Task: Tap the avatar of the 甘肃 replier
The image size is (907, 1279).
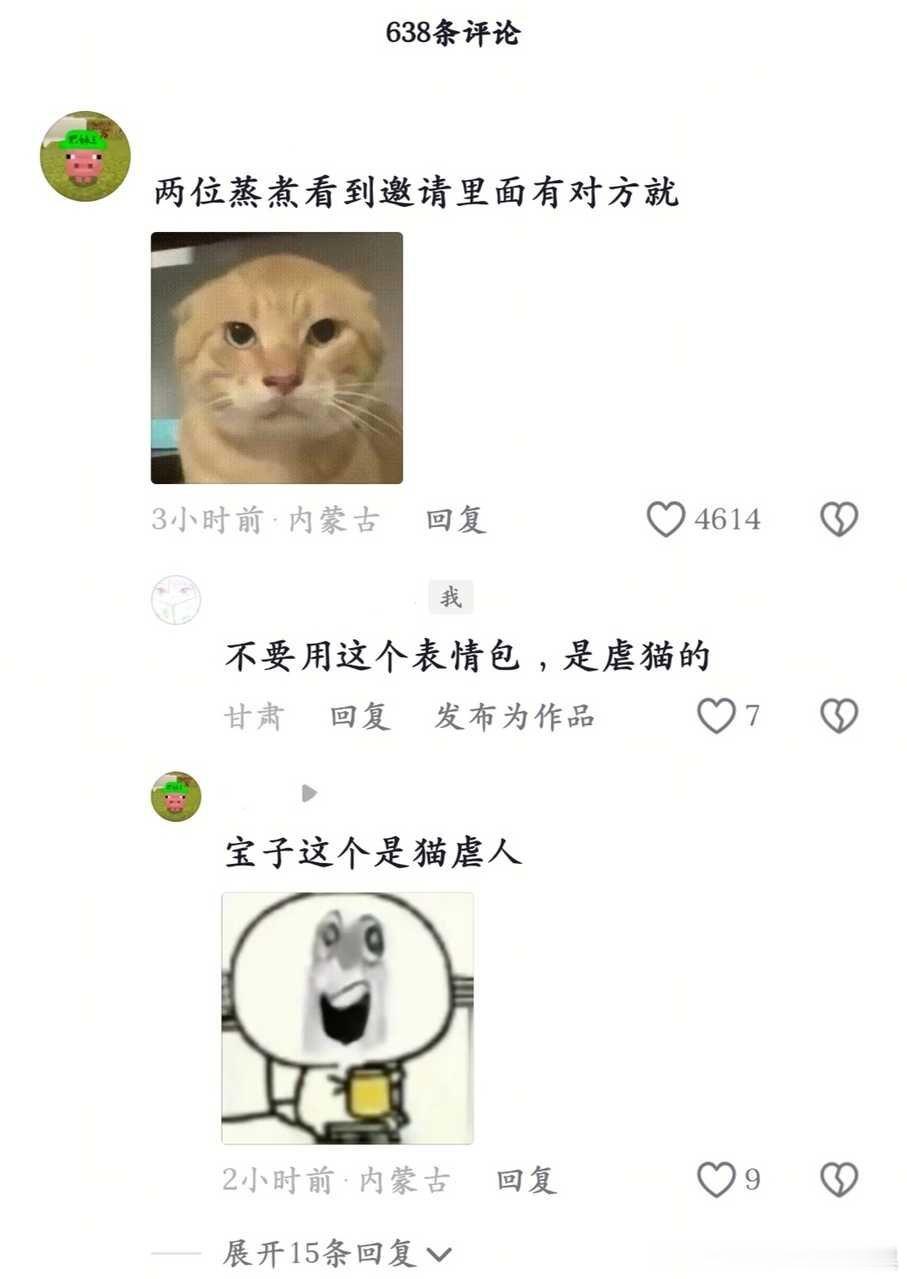Action: point(175,598)
